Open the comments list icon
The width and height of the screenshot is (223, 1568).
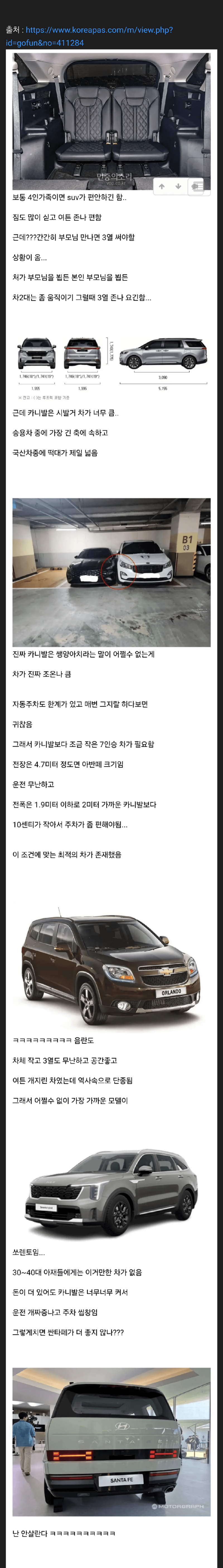coord(196,186)
